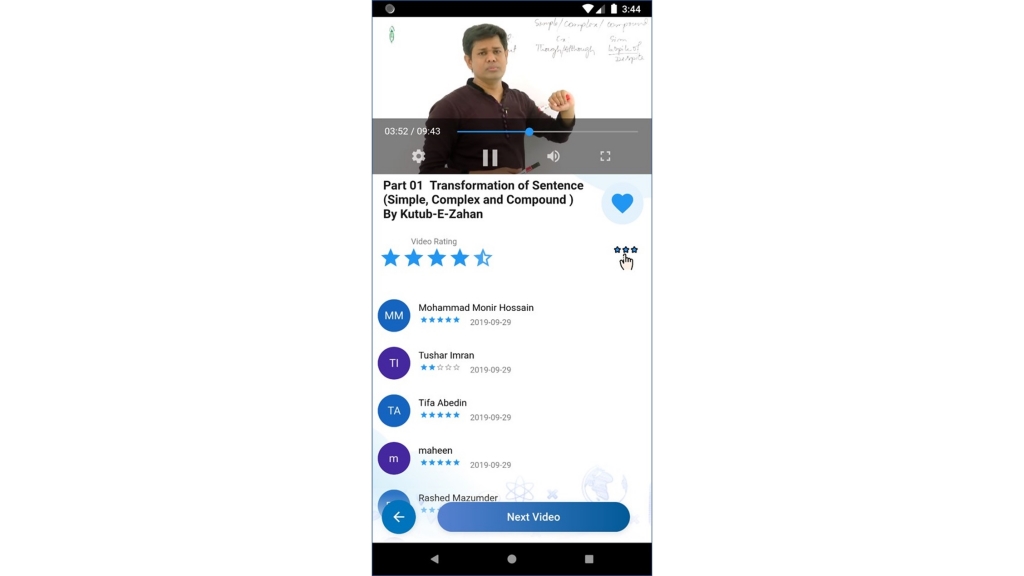Rate this video using stars icon
The width and height of the screenshot is (1024, 576).
coord(625,256)
